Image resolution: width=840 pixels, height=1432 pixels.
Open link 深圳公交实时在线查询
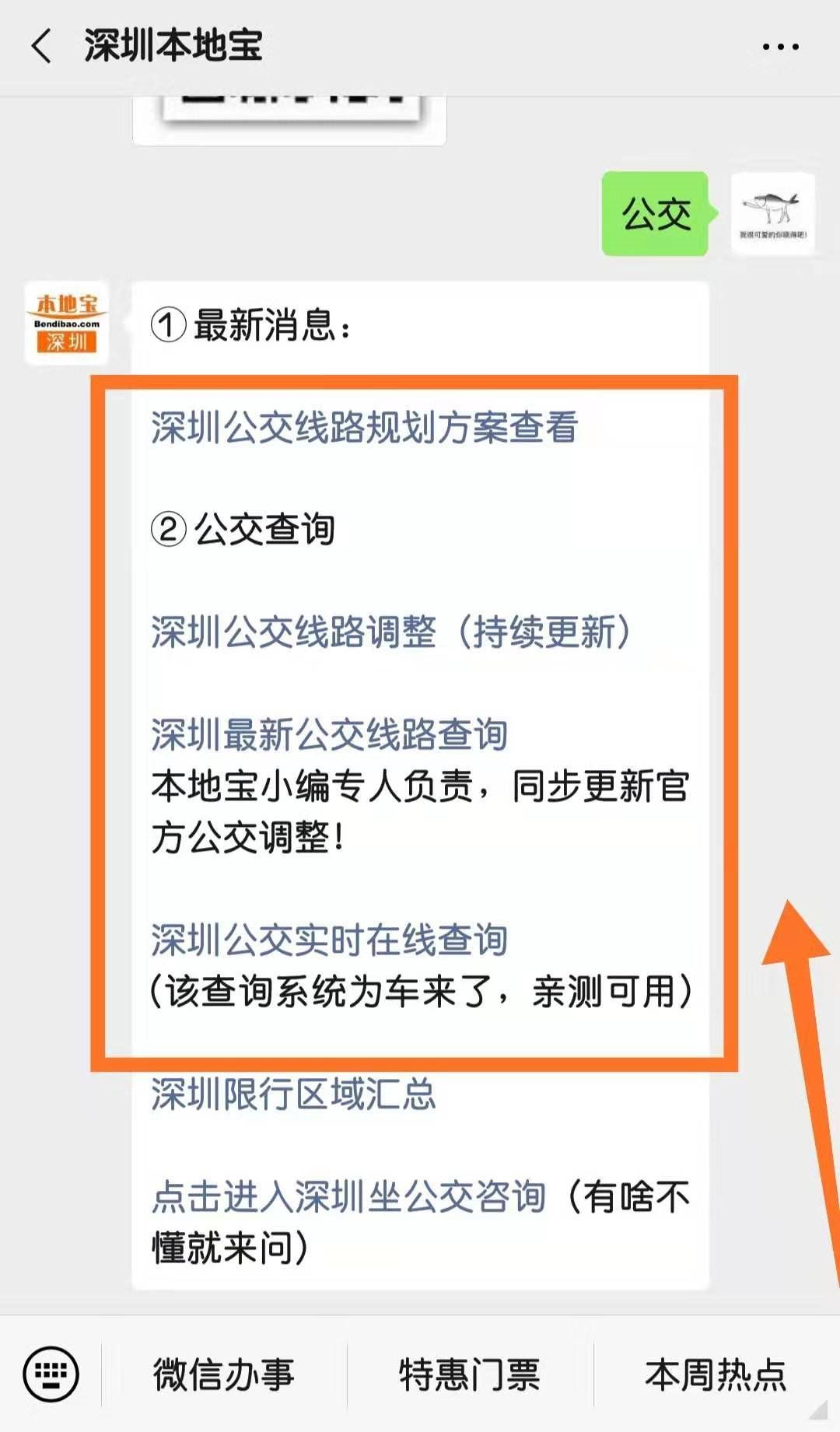(x=330, y=940)
